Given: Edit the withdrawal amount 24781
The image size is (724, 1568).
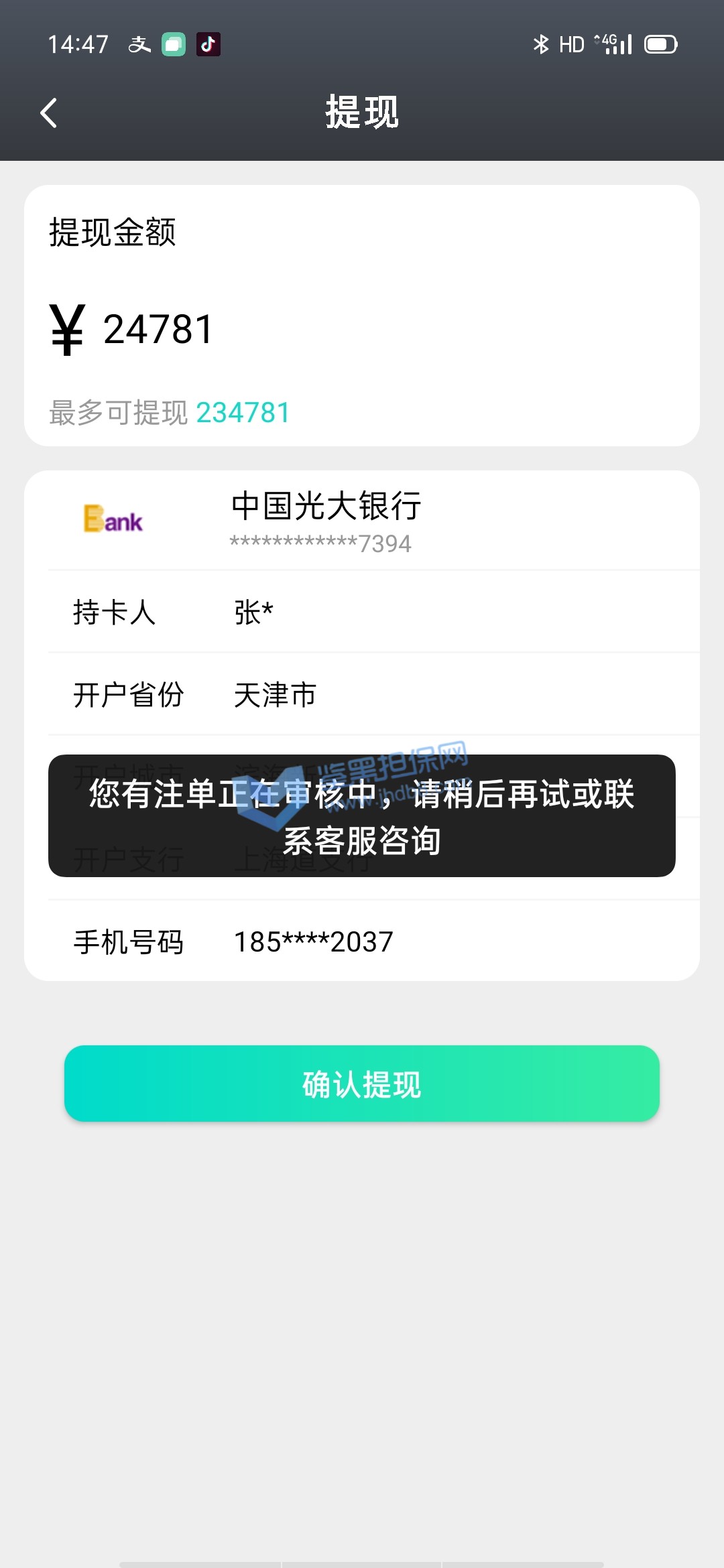Looking at the screenshot, I should [158, 330].
